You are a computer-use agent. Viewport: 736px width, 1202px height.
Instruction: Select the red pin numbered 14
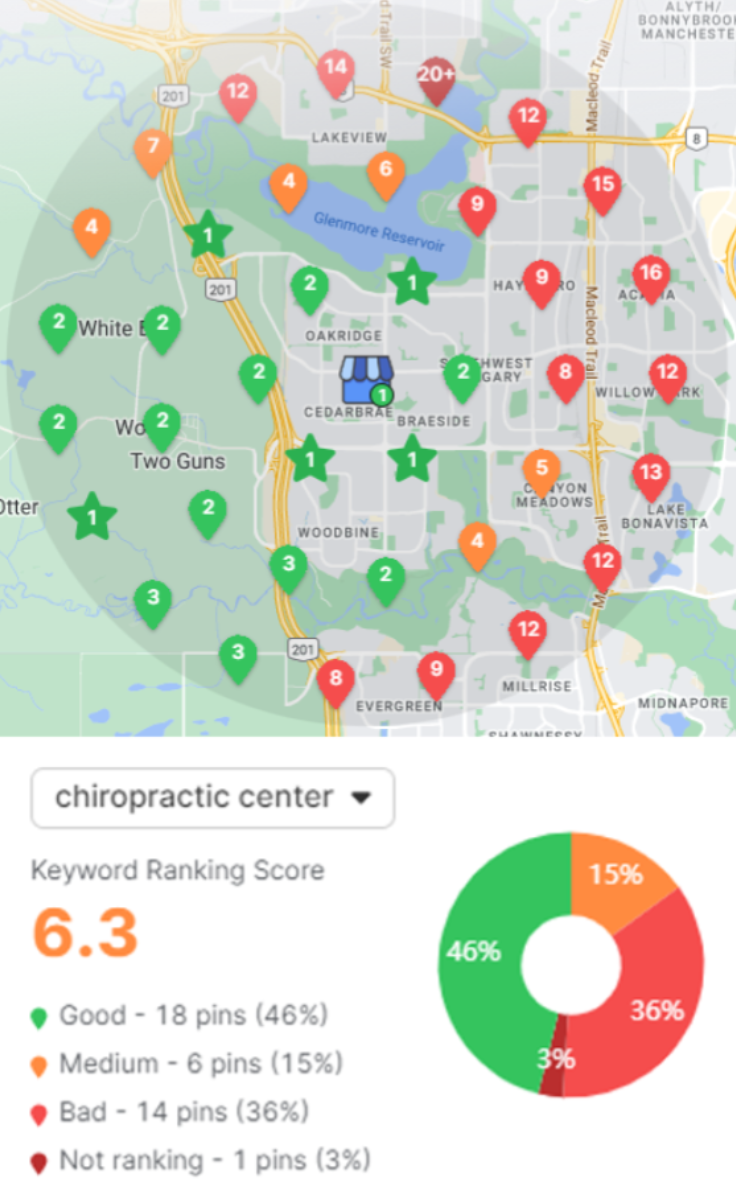(x=336, y=69)
